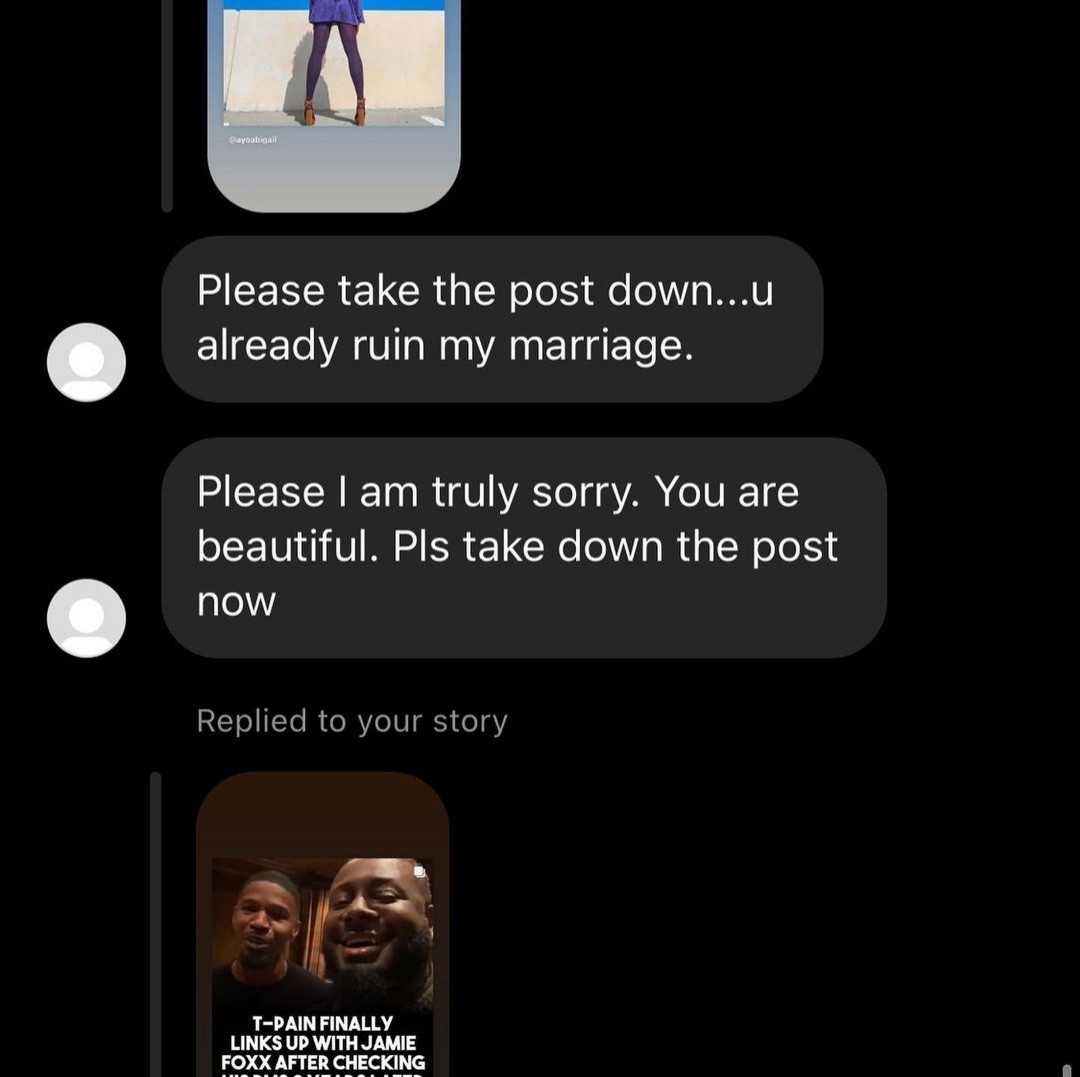Open sender's avatar beside 'ruin my marriage' message
Viewport: 1080px width, 1077px height.
coord(86,362)
